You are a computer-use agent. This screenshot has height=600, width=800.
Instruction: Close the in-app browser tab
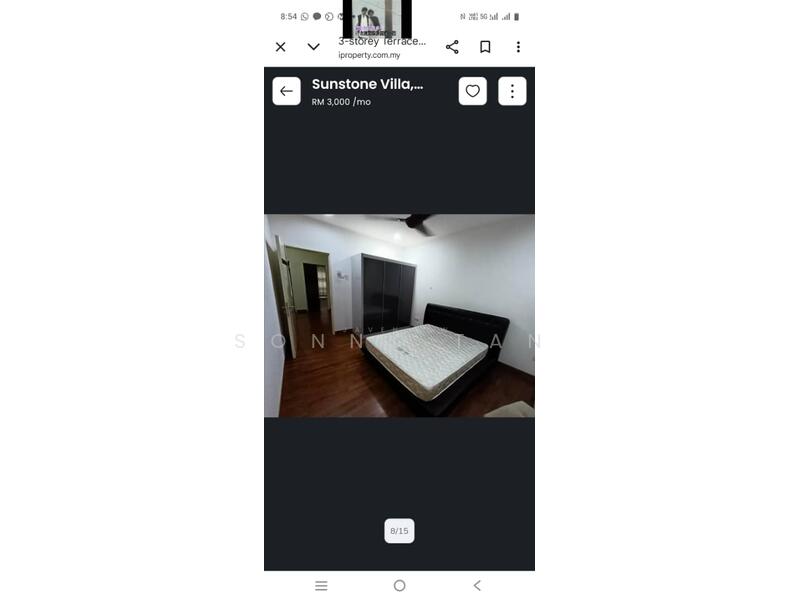(x=281, y=47)
